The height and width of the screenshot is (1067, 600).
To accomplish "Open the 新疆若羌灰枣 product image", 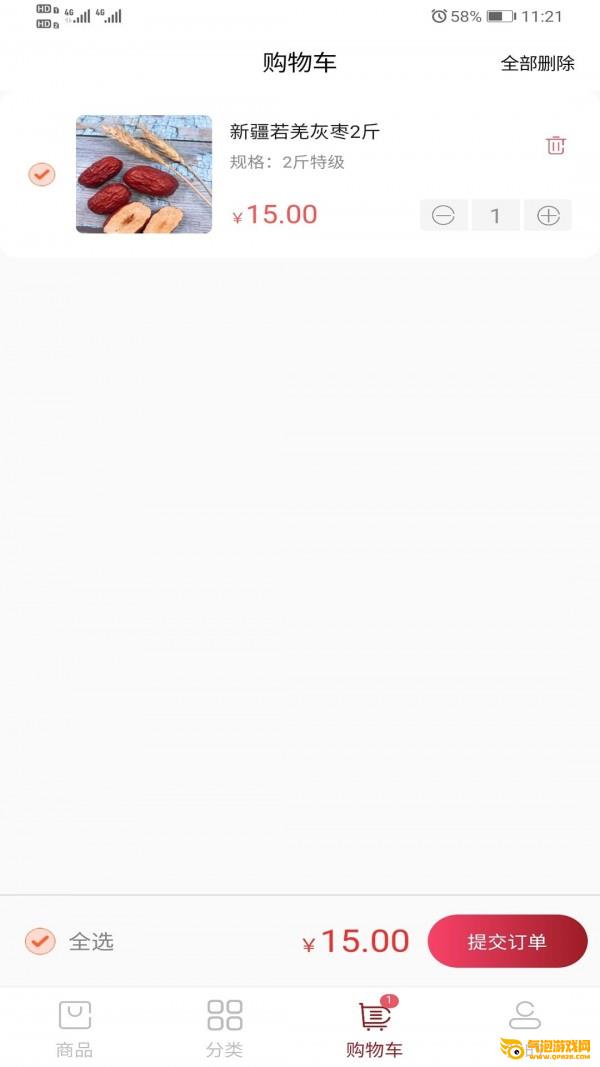I will click(x=144, y=174).
